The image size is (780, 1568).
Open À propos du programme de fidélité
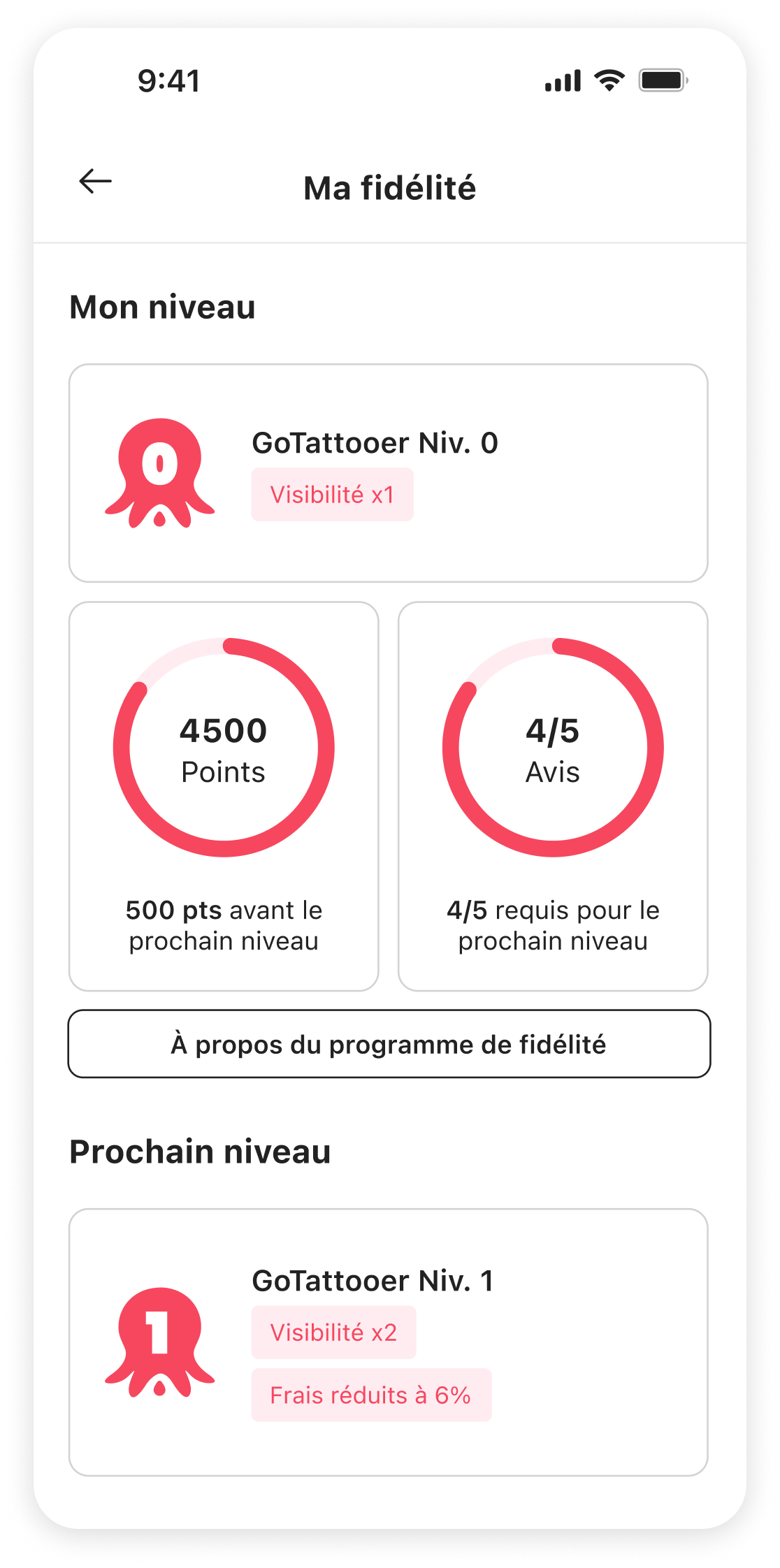[x=389, y=1044]
